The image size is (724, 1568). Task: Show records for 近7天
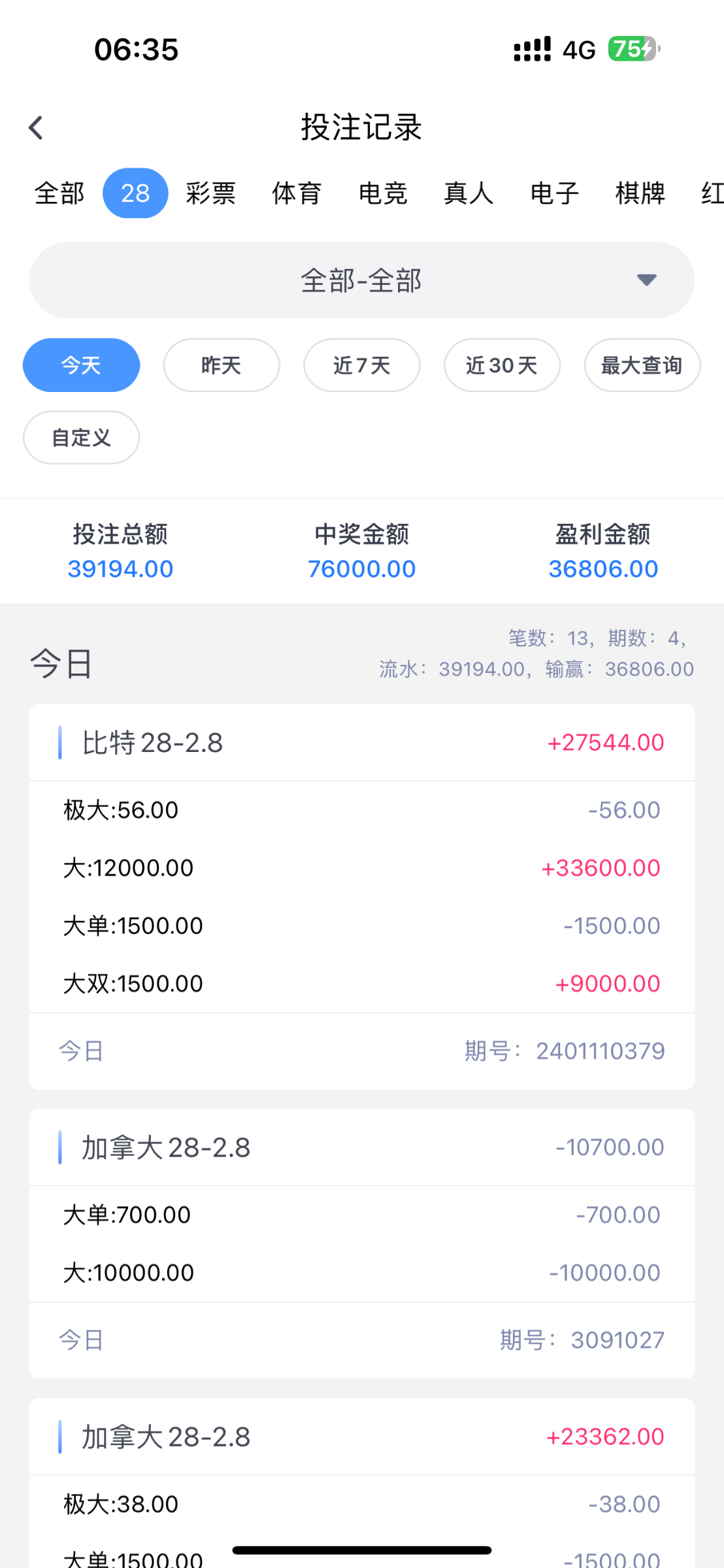[362, 365]
